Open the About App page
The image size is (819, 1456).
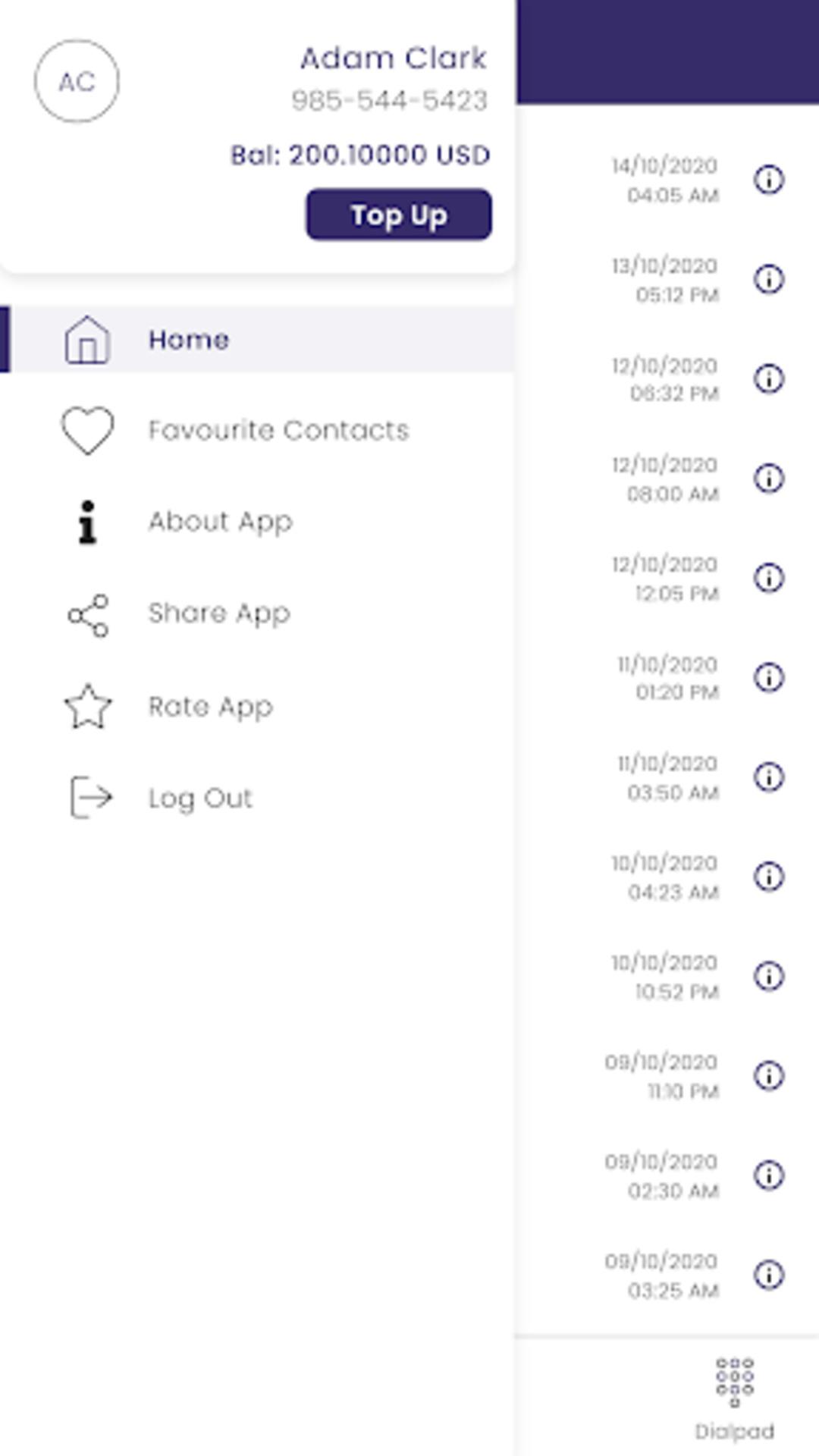point(258,522)
